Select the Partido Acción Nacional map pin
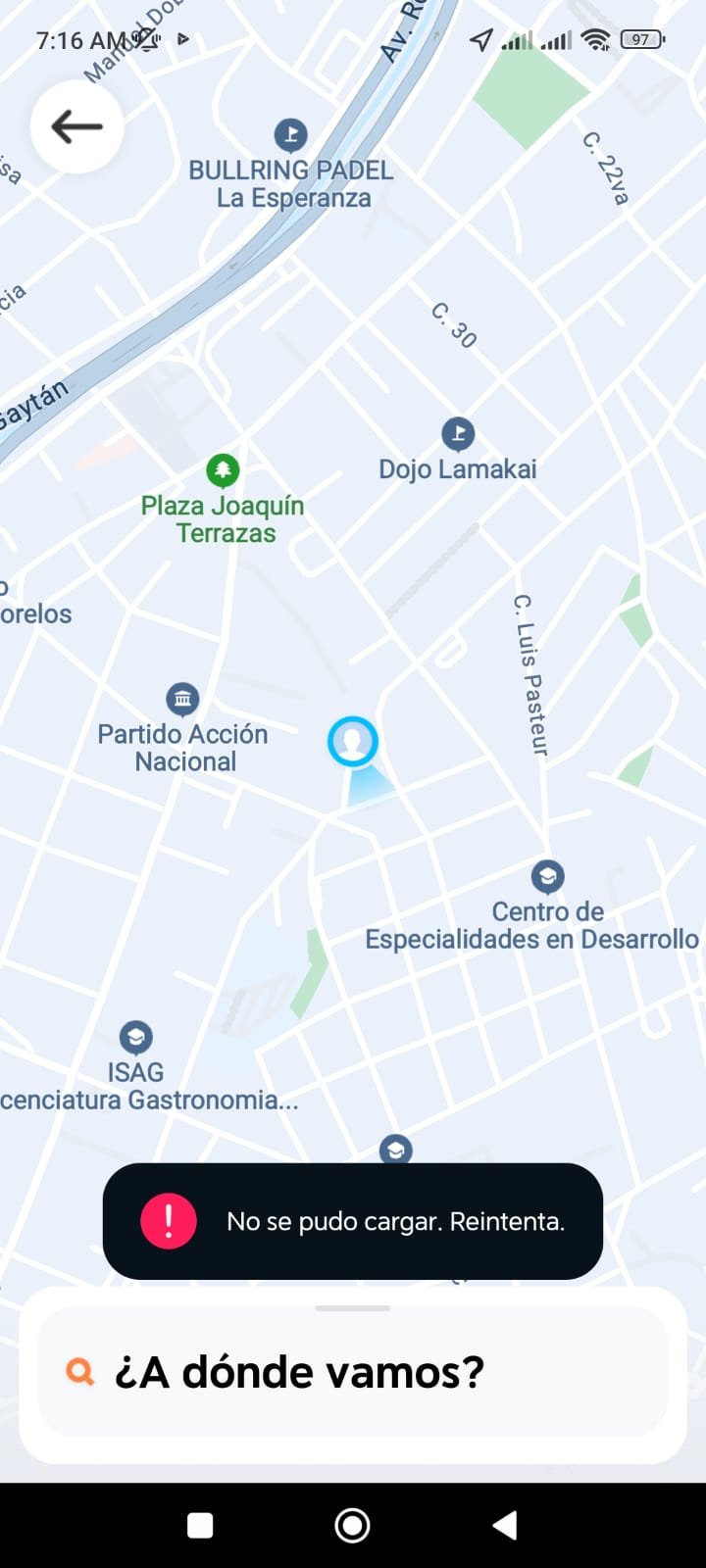Image resolution: width=706 pixels, height=1568 pixels. click(182, 700)
